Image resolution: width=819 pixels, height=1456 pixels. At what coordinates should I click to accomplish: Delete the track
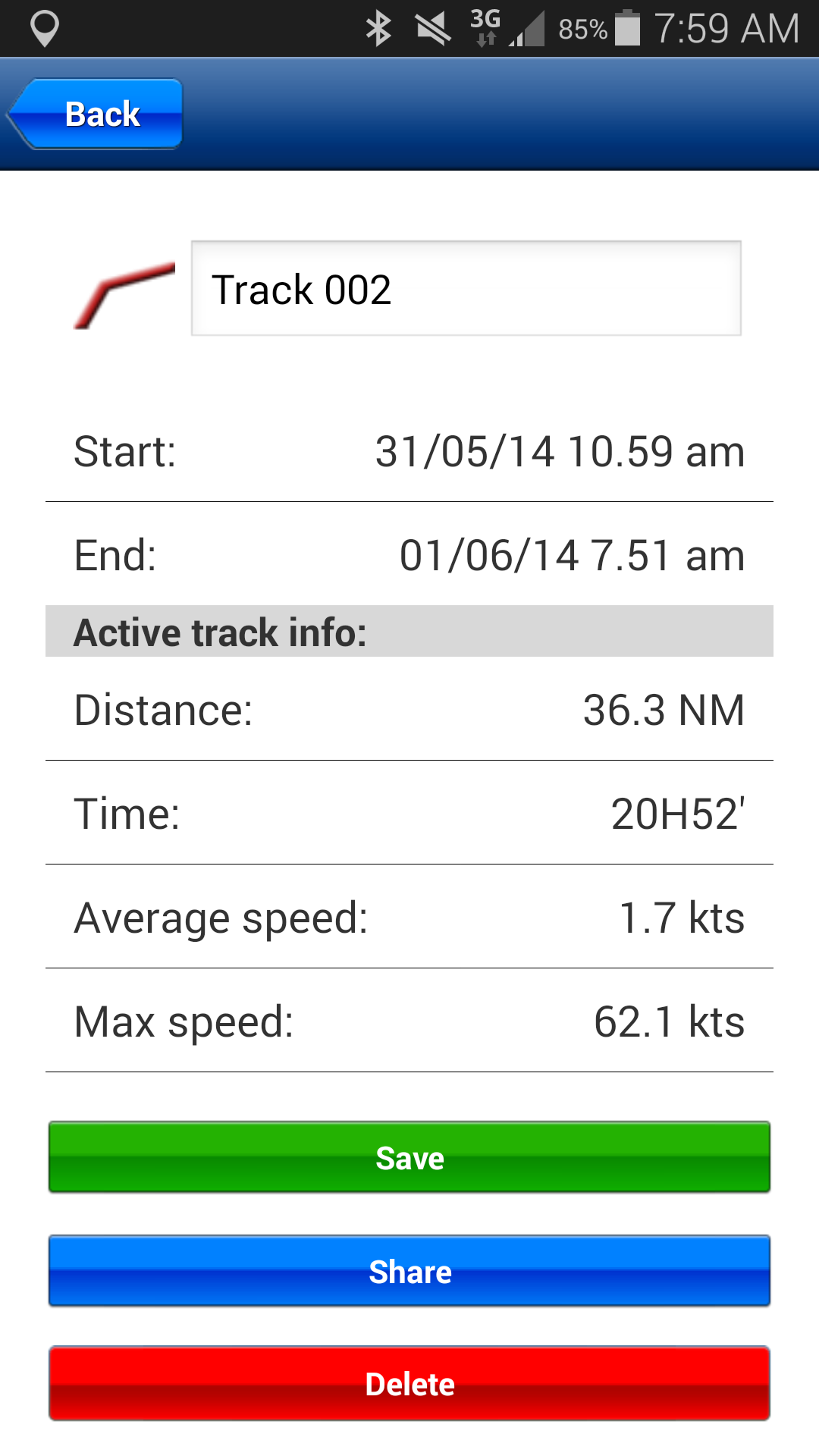pos(409,1383)
